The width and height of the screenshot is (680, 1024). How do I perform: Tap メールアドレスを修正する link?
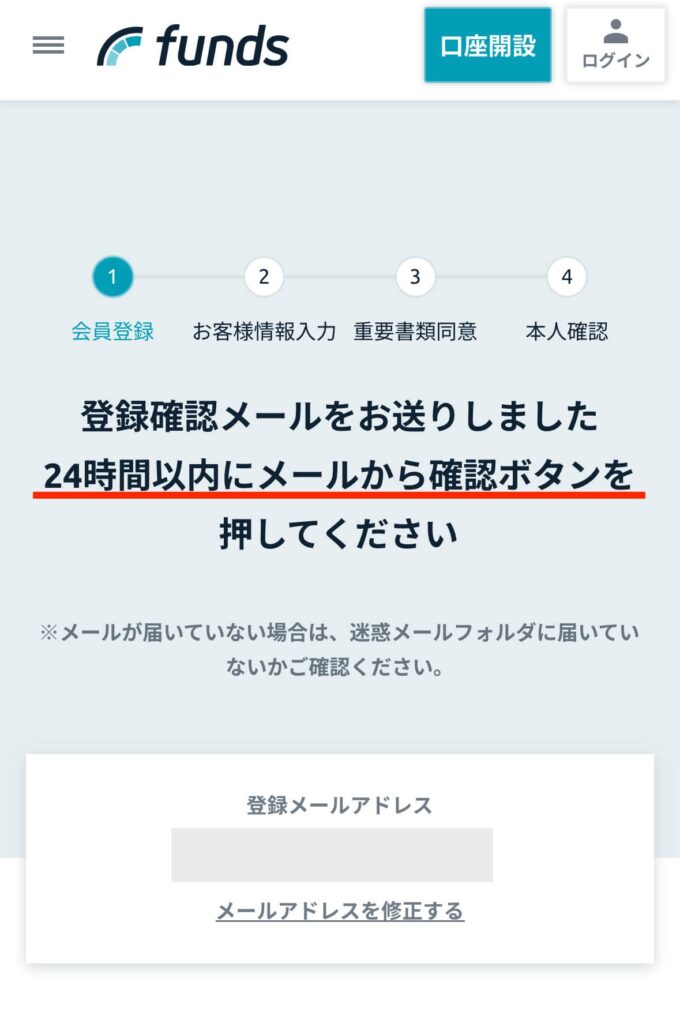pyautogui.click(x=340, y=911)
